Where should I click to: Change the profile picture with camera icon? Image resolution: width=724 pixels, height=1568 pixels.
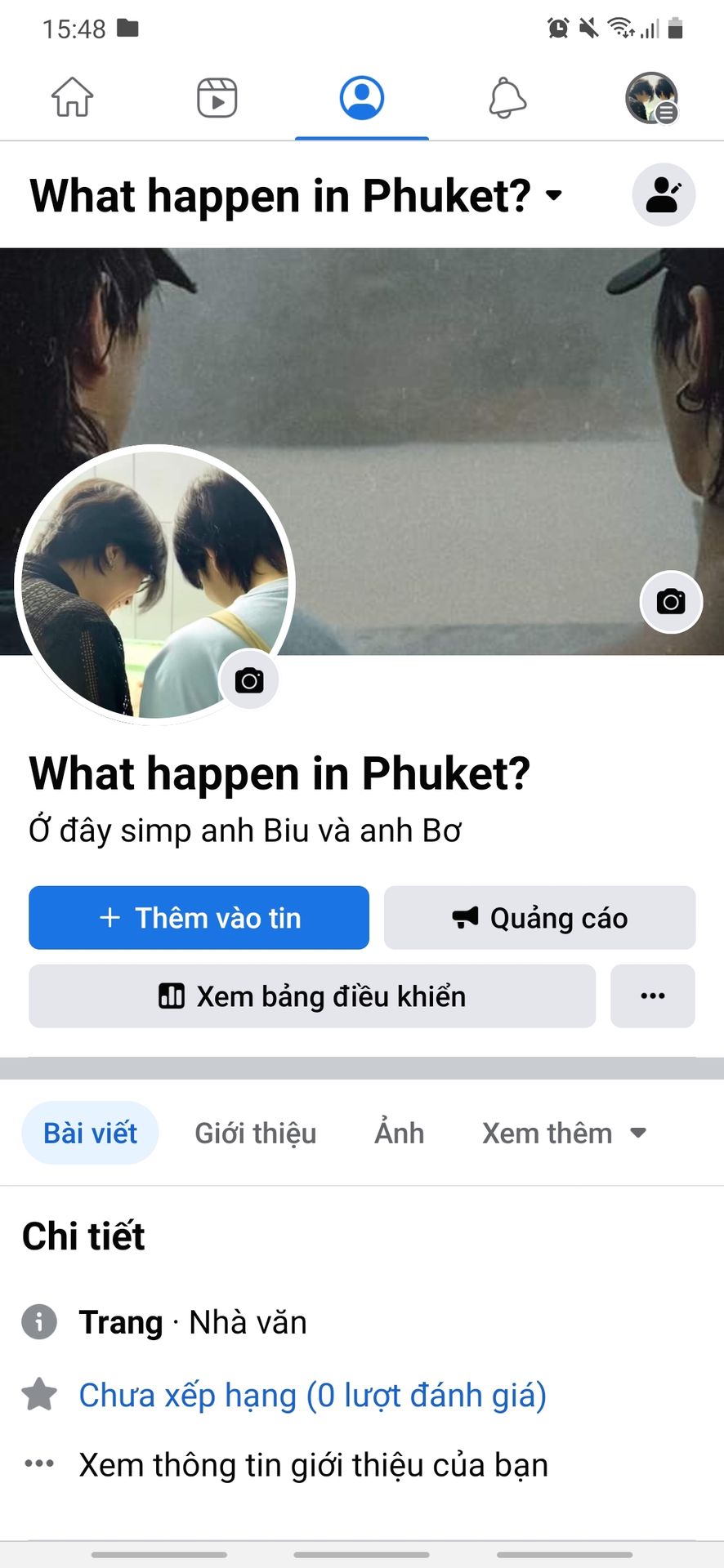[x=249, y=680]
